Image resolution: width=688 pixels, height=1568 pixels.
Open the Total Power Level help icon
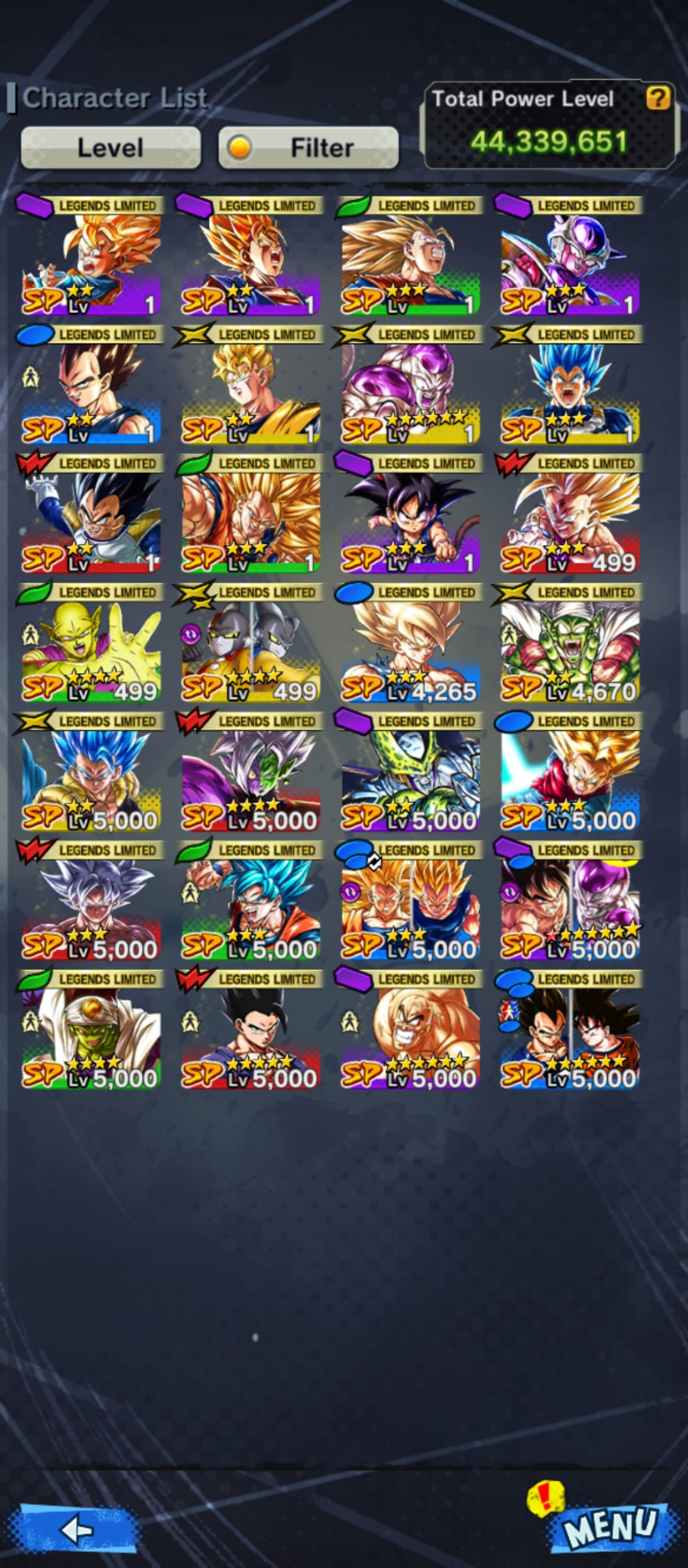658,98
